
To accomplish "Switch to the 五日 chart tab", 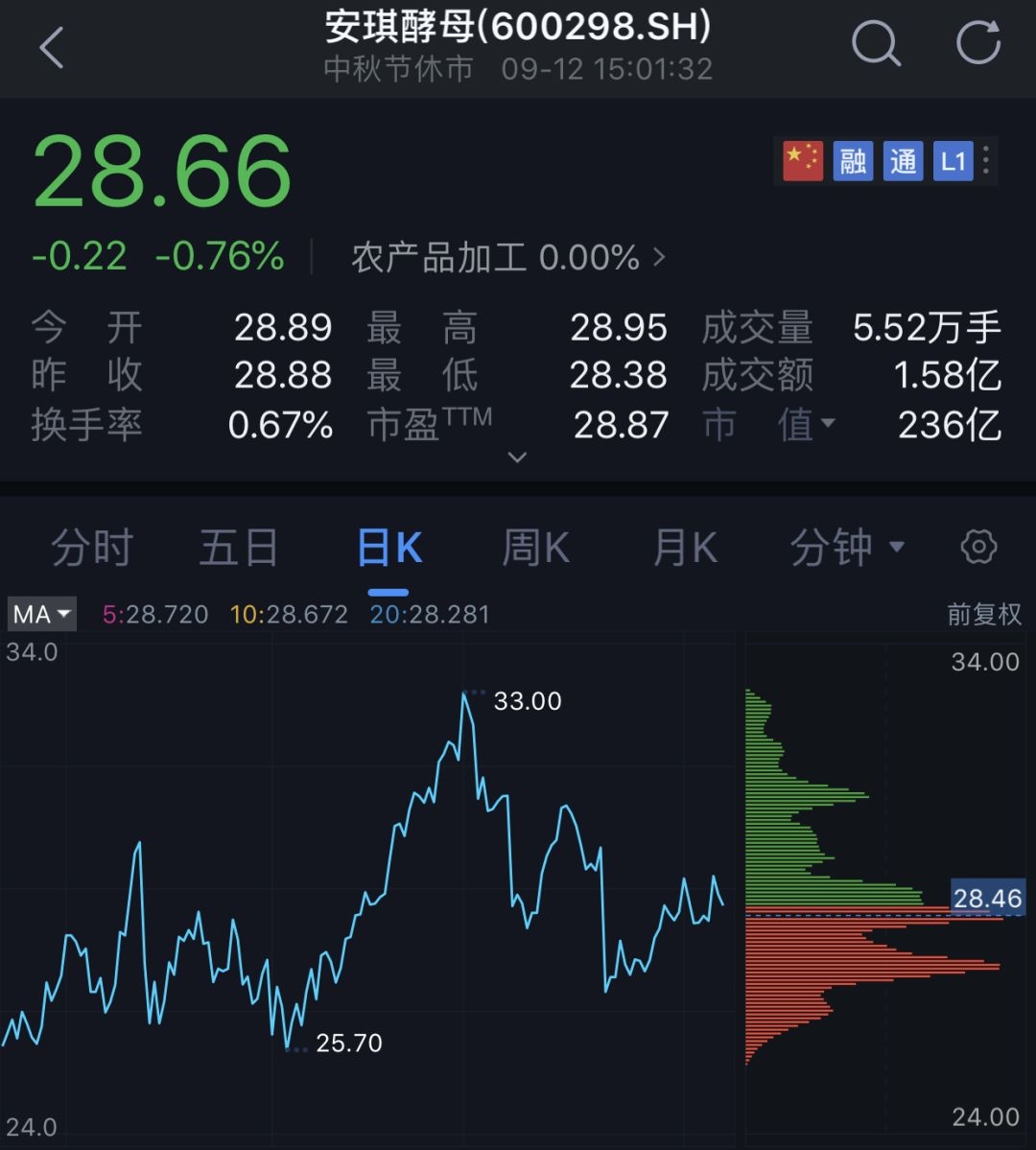I will tap(239, 549).
